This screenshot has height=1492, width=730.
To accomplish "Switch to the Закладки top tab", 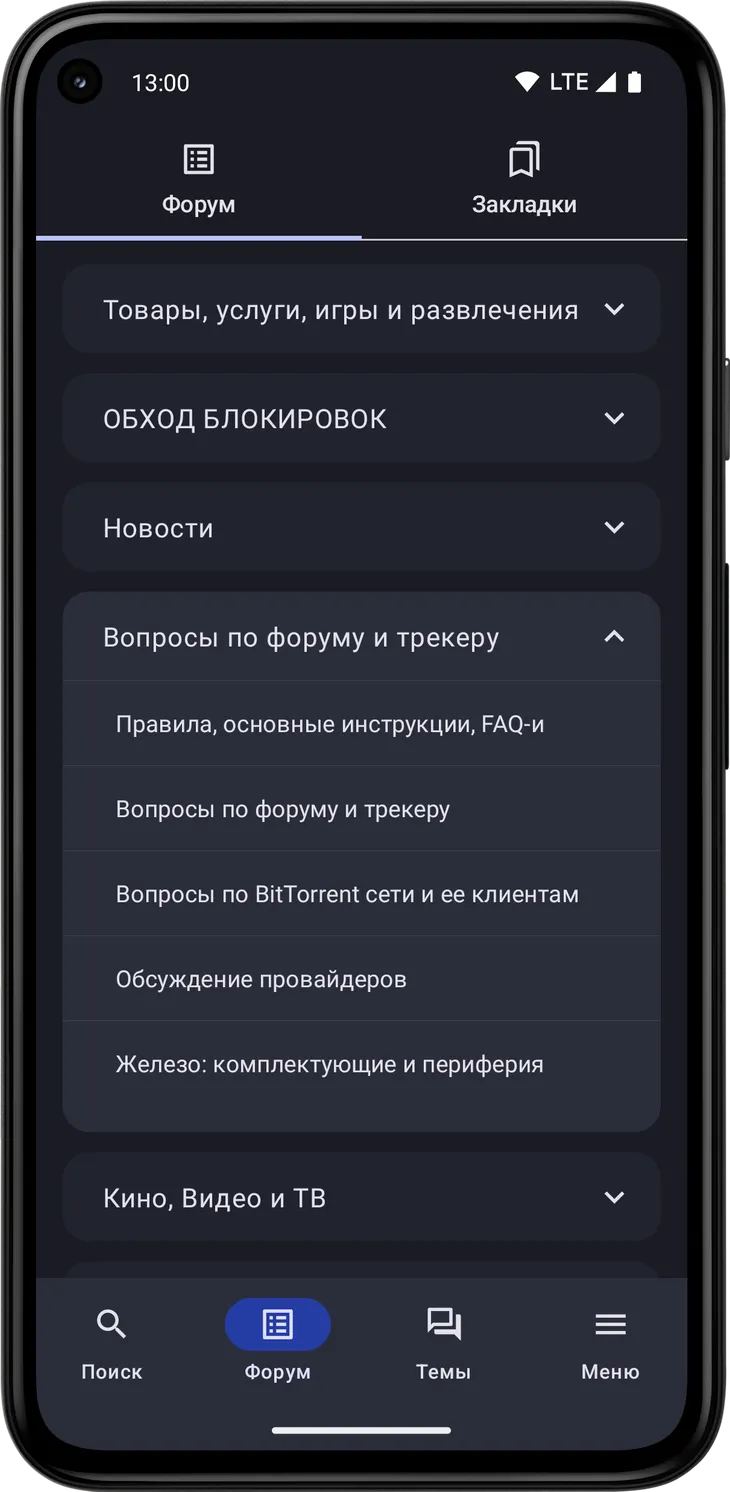I will click(524, 180).
